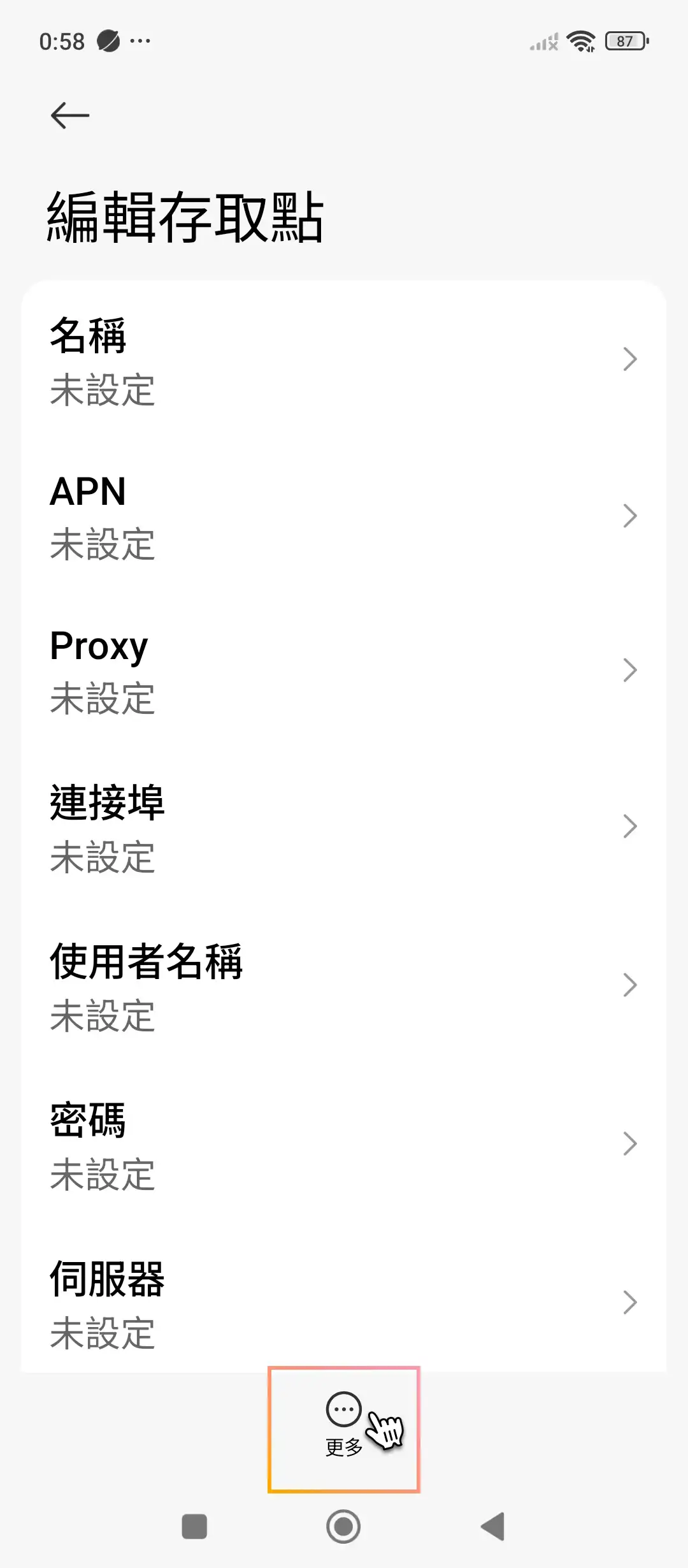Select the 編輯存取點 title text
This screenshot has width=688, height=1568.
pyautogui.click(x=185, y=217)
